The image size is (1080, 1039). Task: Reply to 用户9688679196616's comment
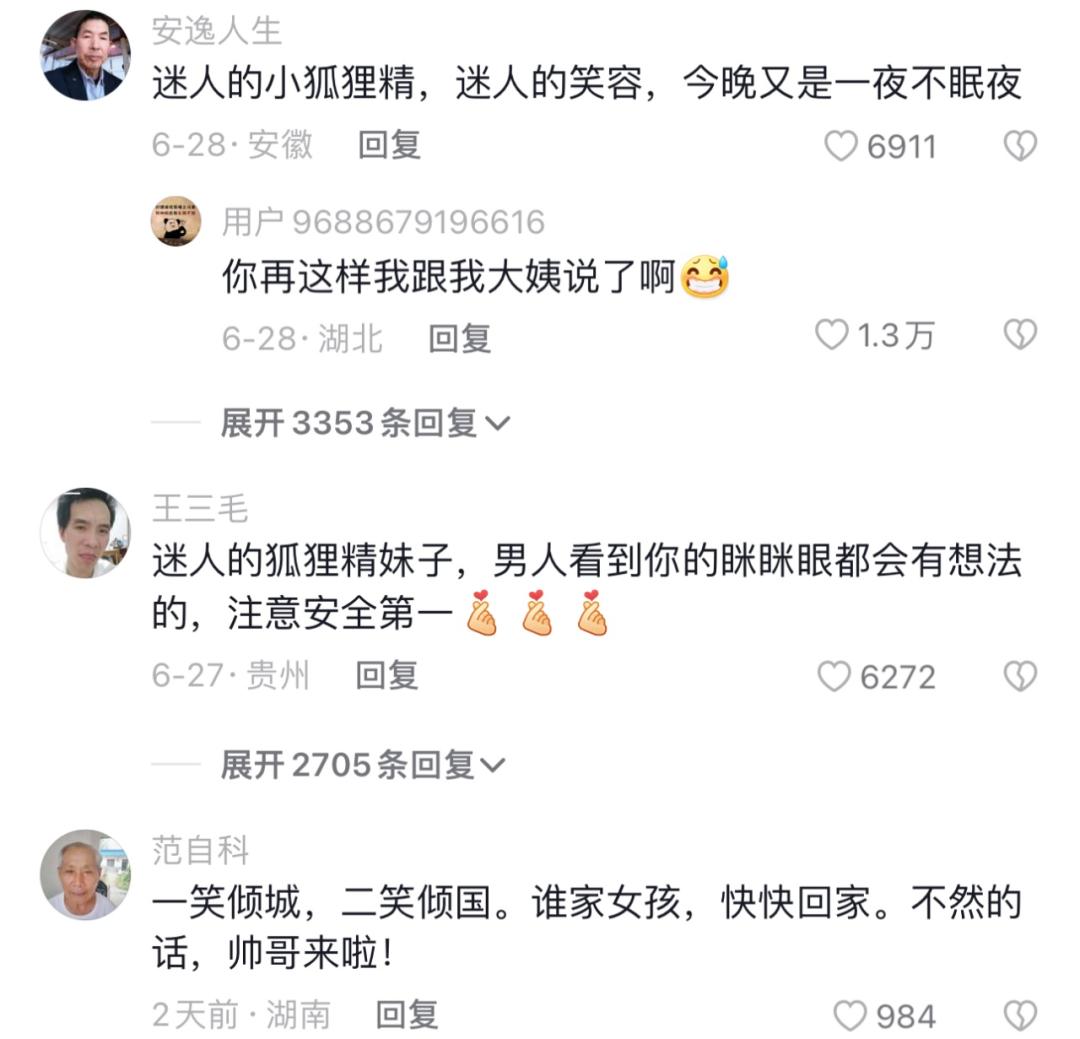[459, 338]
